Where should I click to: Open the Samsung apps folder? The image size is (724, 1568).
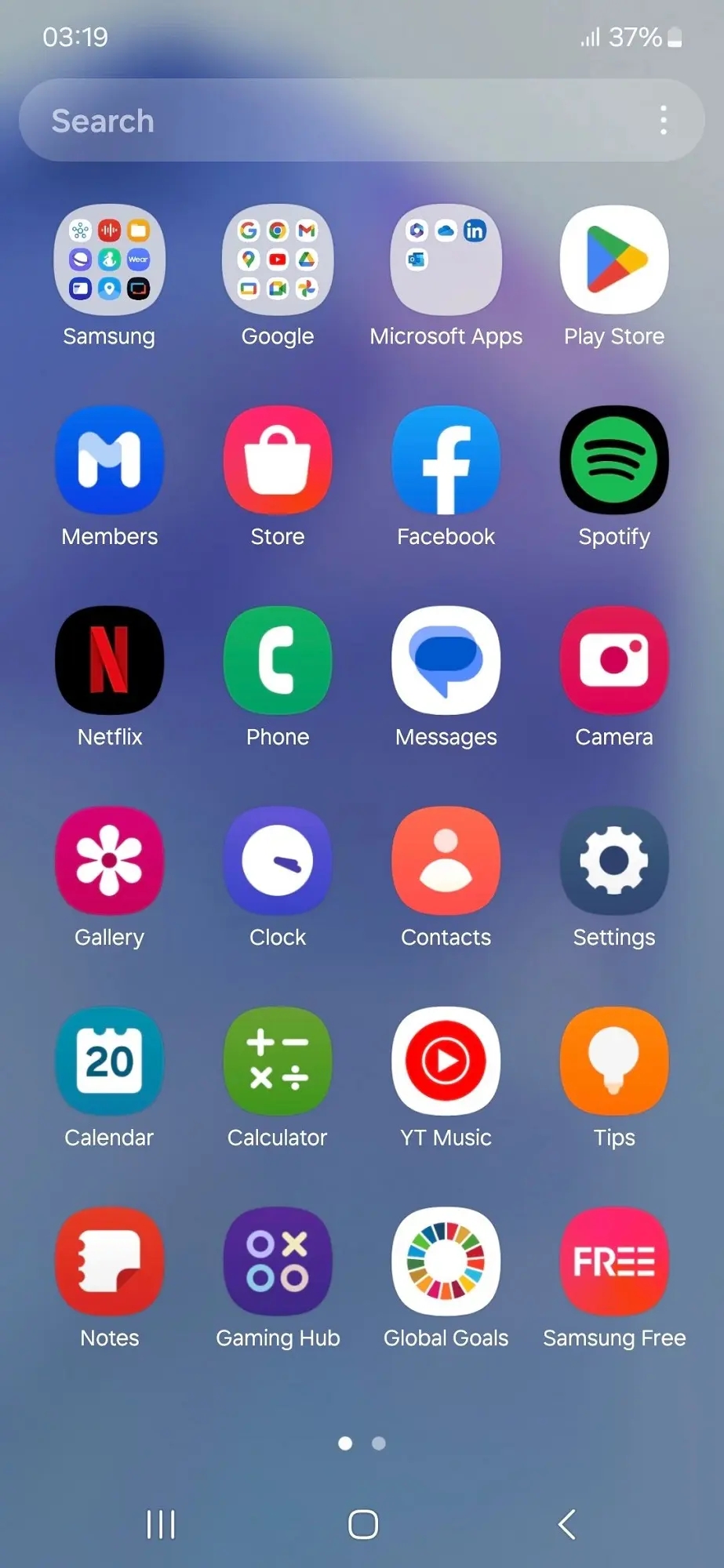109,260
